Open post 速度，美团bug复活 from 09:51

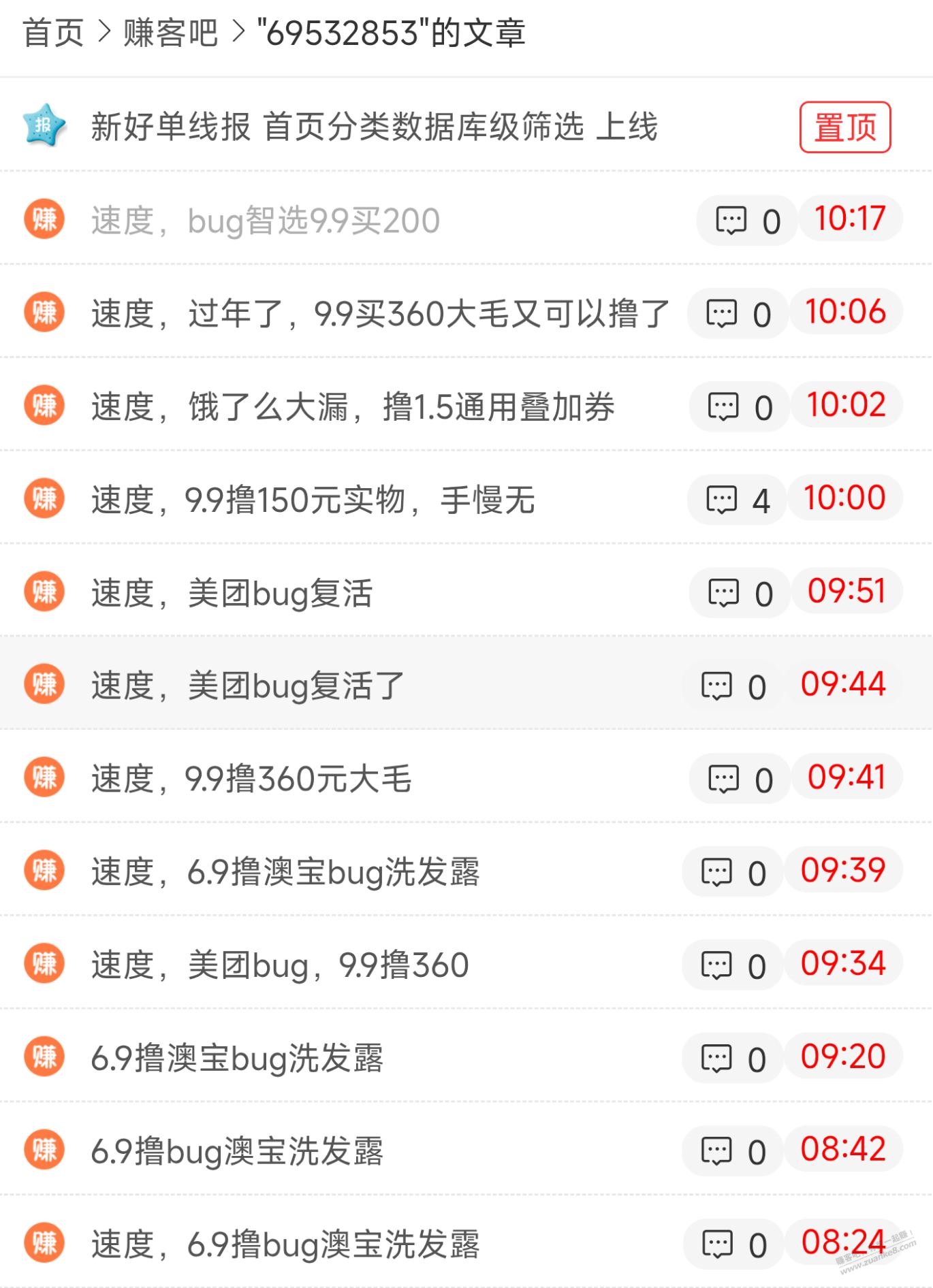232,593
